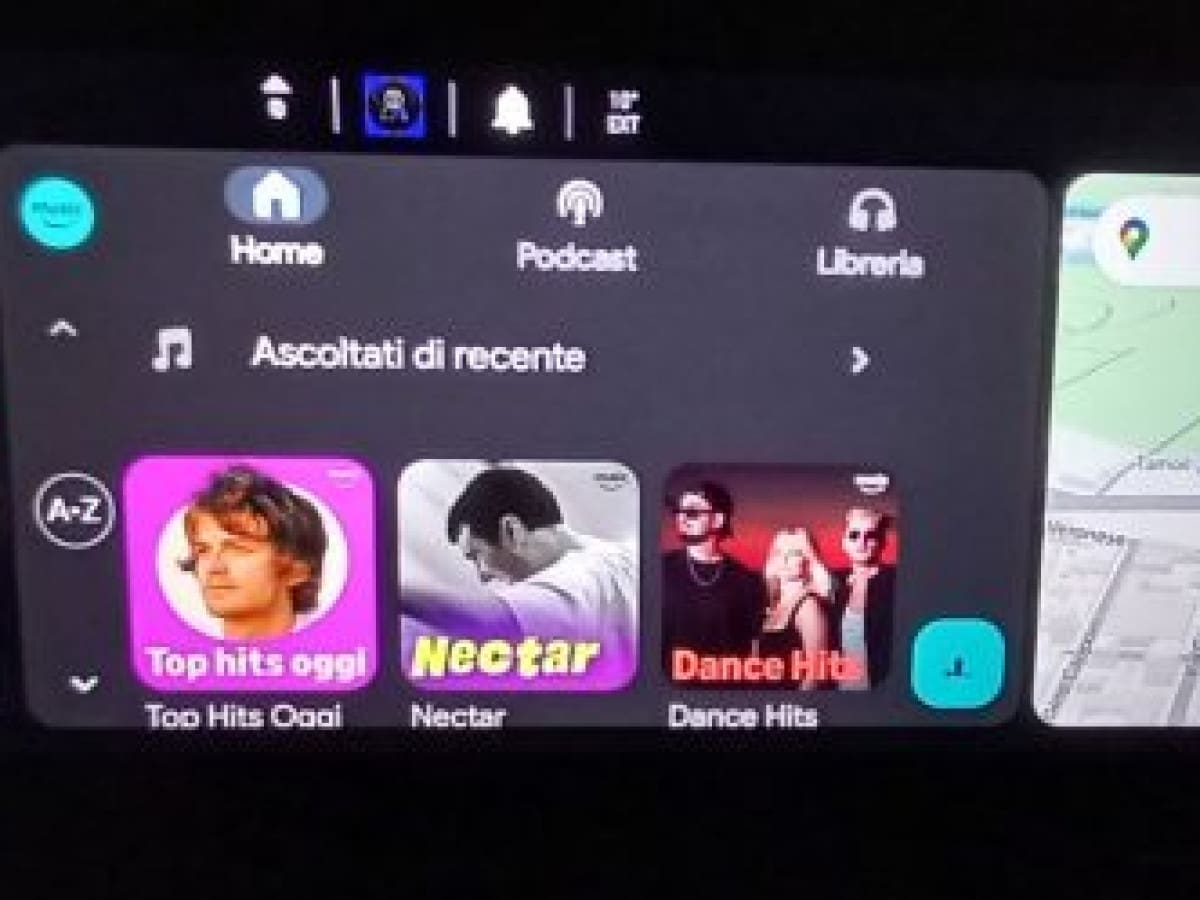The image size is (1200, 900).
Task: Open the Libreria tab
Action: 870,232
